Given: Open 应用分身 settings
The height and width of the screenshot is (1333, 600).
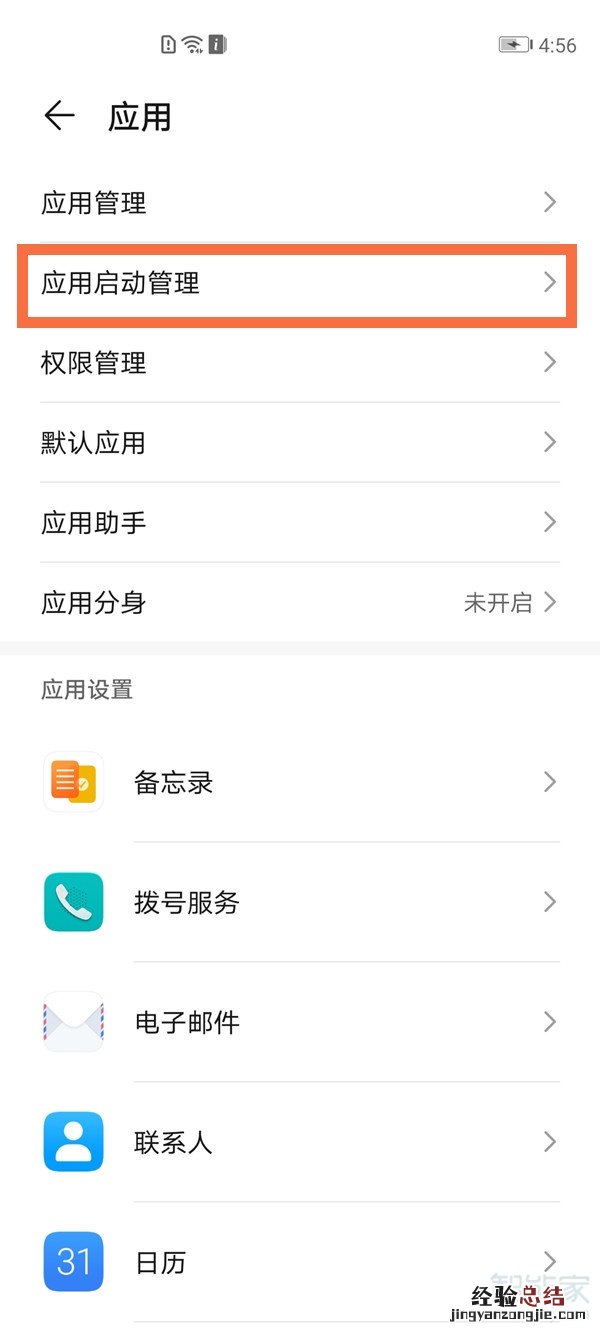Looking at the screenshot, I should (300, 602).
